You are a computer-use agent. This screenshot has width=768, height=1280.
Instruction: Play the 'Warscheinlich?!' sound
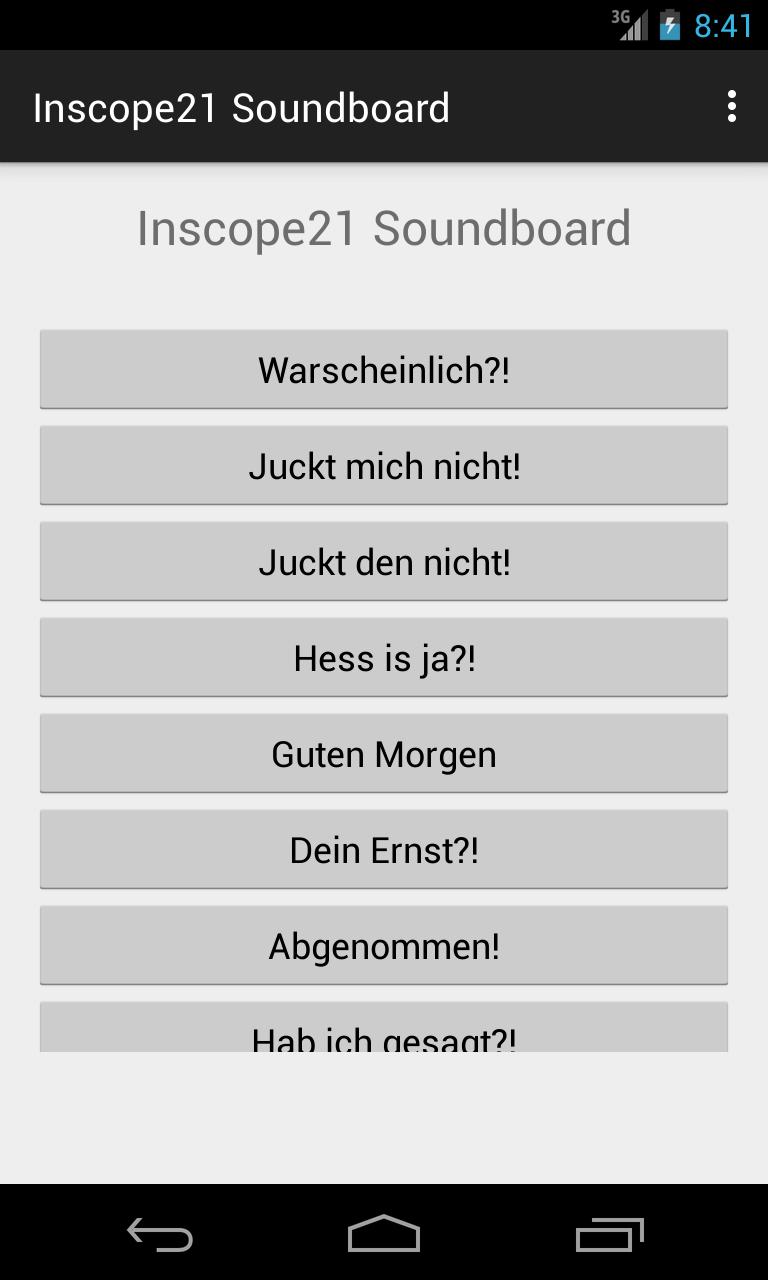pos(384,369)
